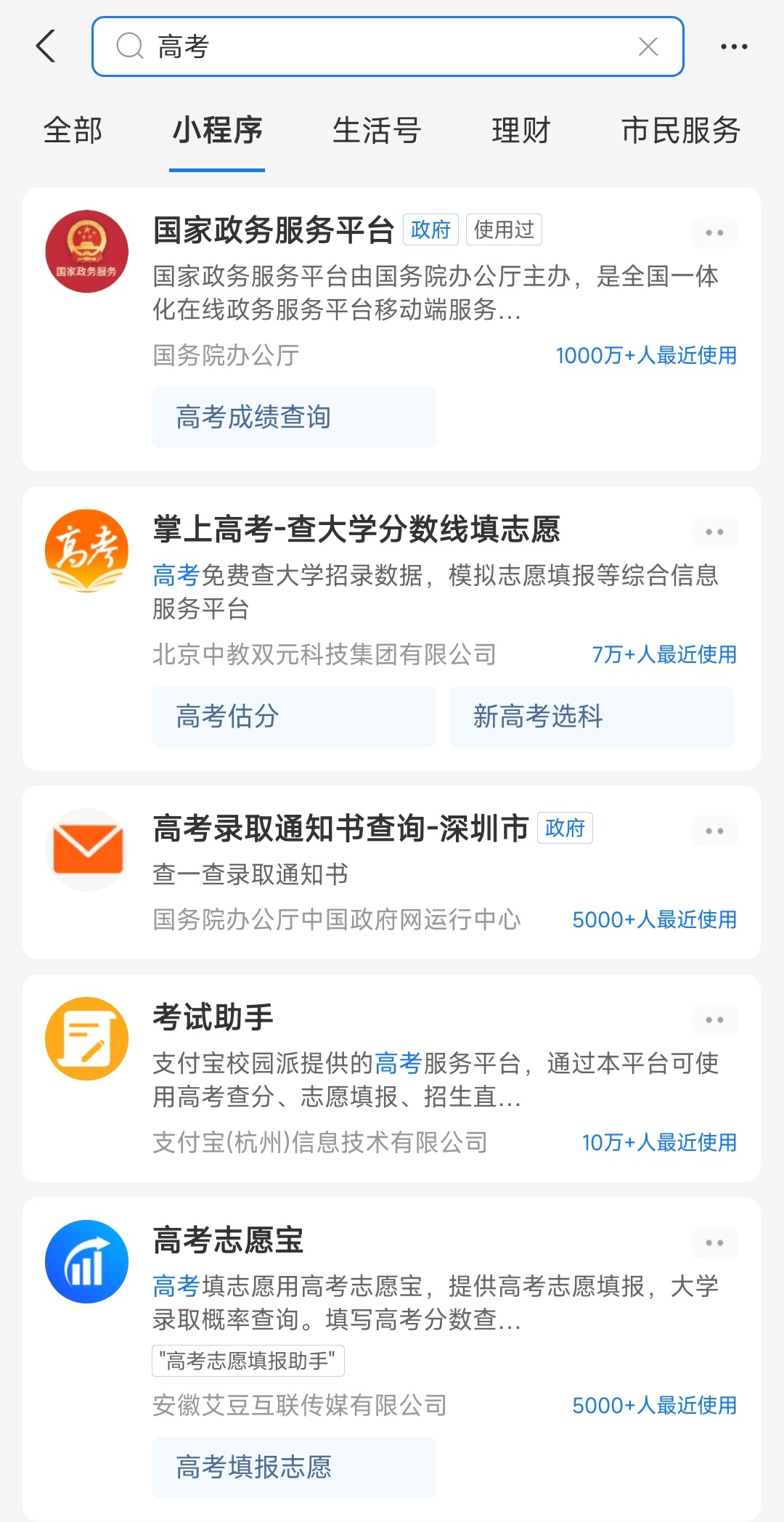Open the 国家政务服务平台 mini program
Image resolution: width=784 pixels, height=1522 pixels.
(x=273, y=230)
